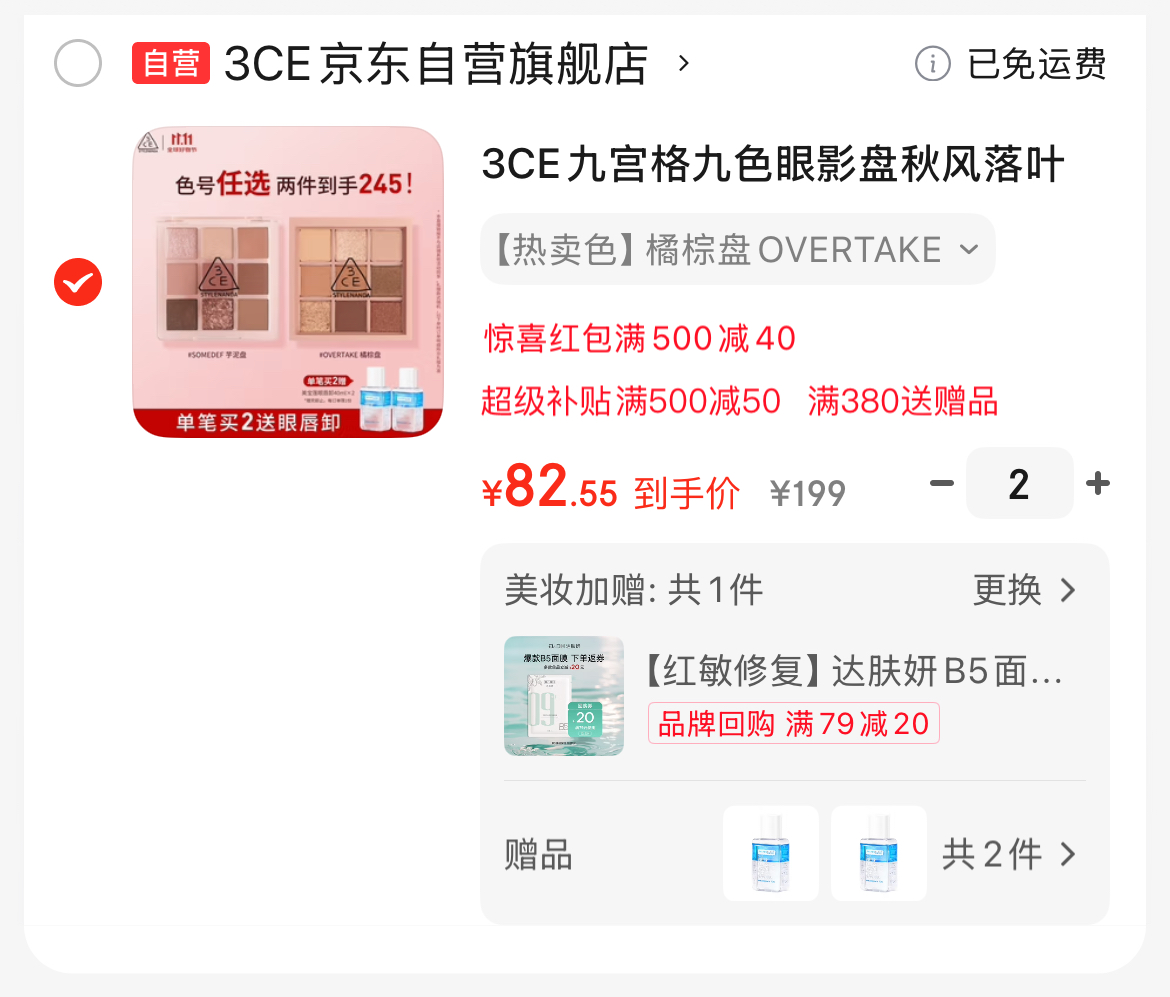This screenshot has height=997, width=1170.
Task: Open the eyeshadow palette product image
Action: [x=288, y=282]
